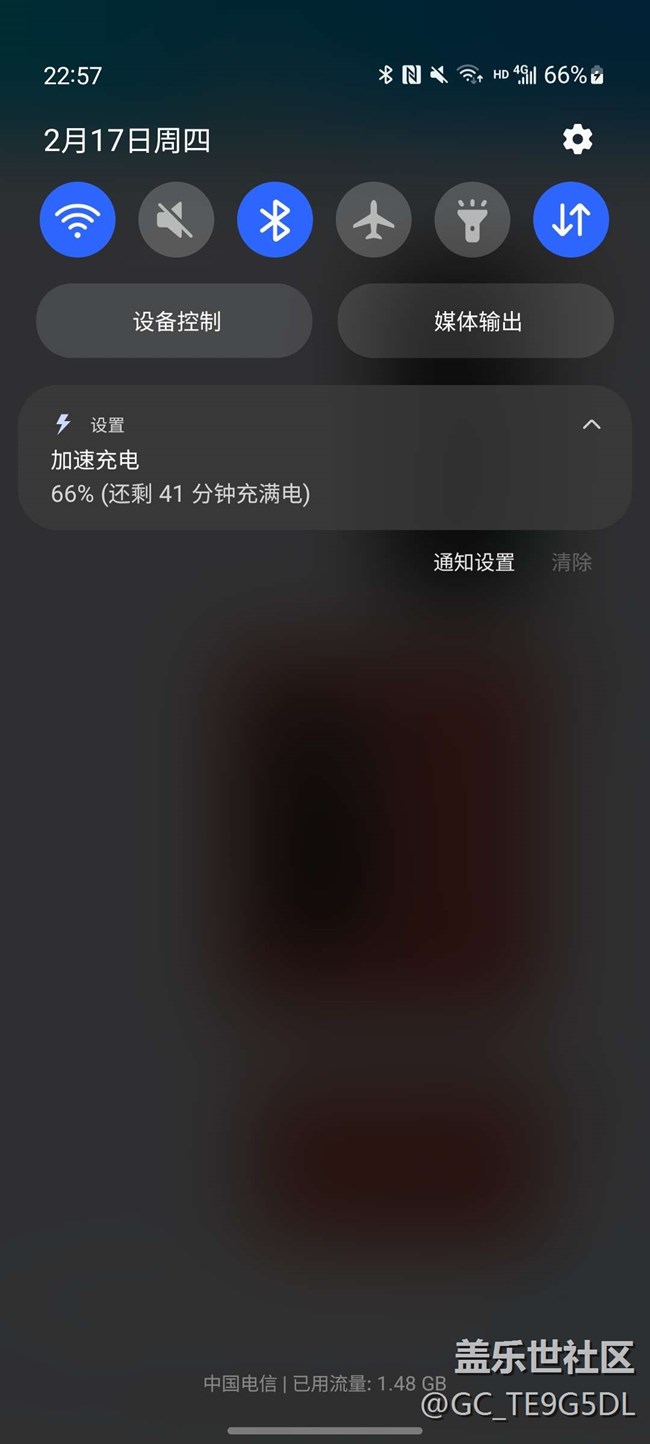Tap 清除 to clear notifications
This screenshot has width=650, height=1444.
pos(572,562)
